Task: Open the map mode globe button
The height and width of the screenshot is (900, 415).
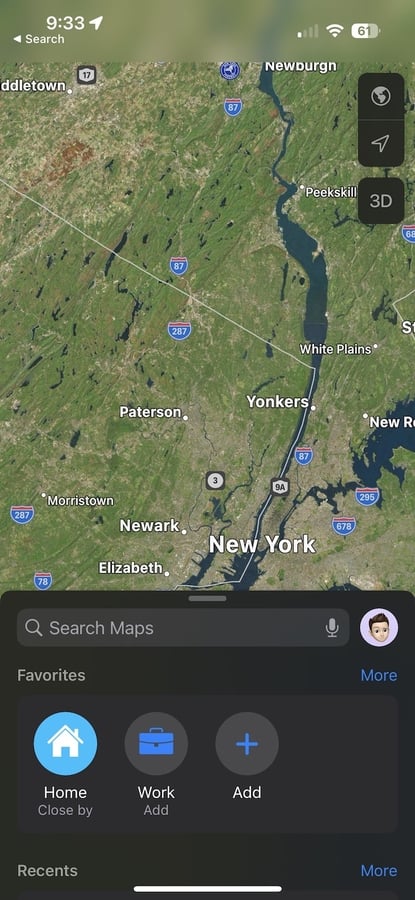Action: point(381,96)
